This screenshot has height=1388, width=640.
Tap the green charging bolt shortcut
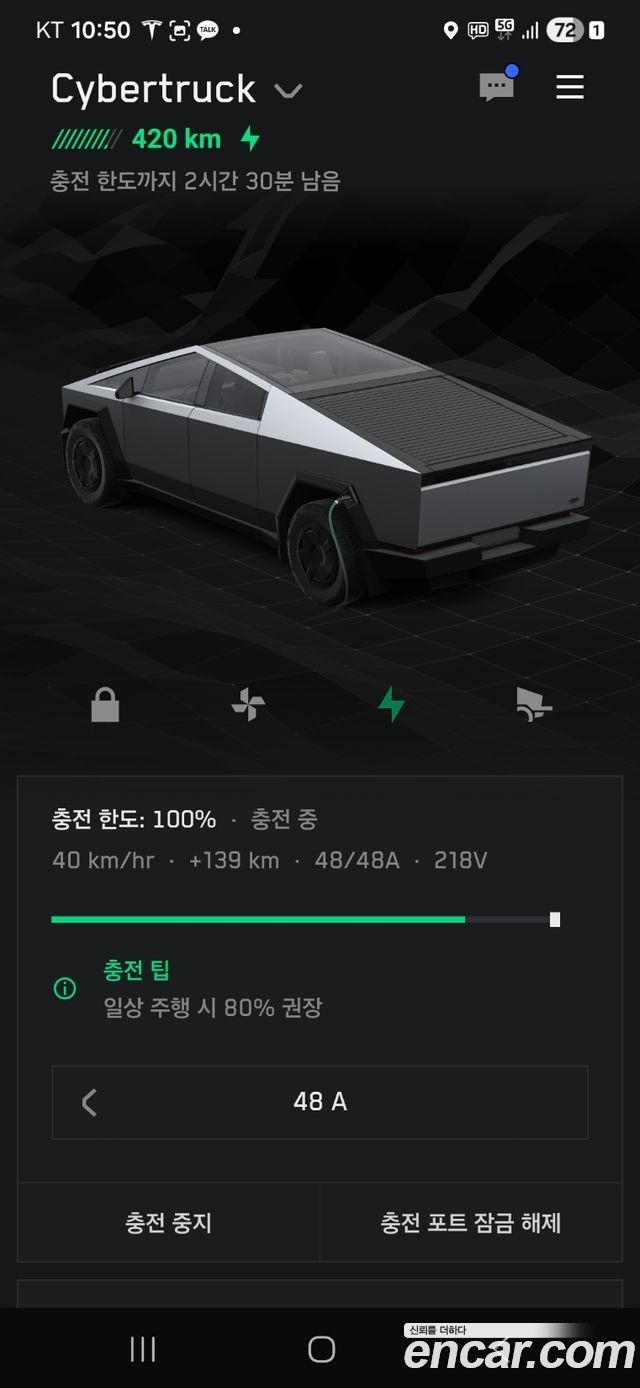coord(391,706)
